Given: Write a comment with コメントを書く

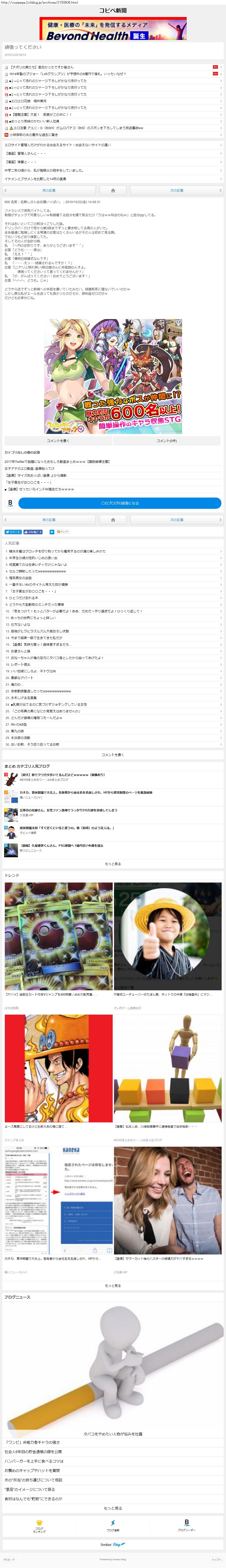Looking at the screenshot, I should point(58,441).
